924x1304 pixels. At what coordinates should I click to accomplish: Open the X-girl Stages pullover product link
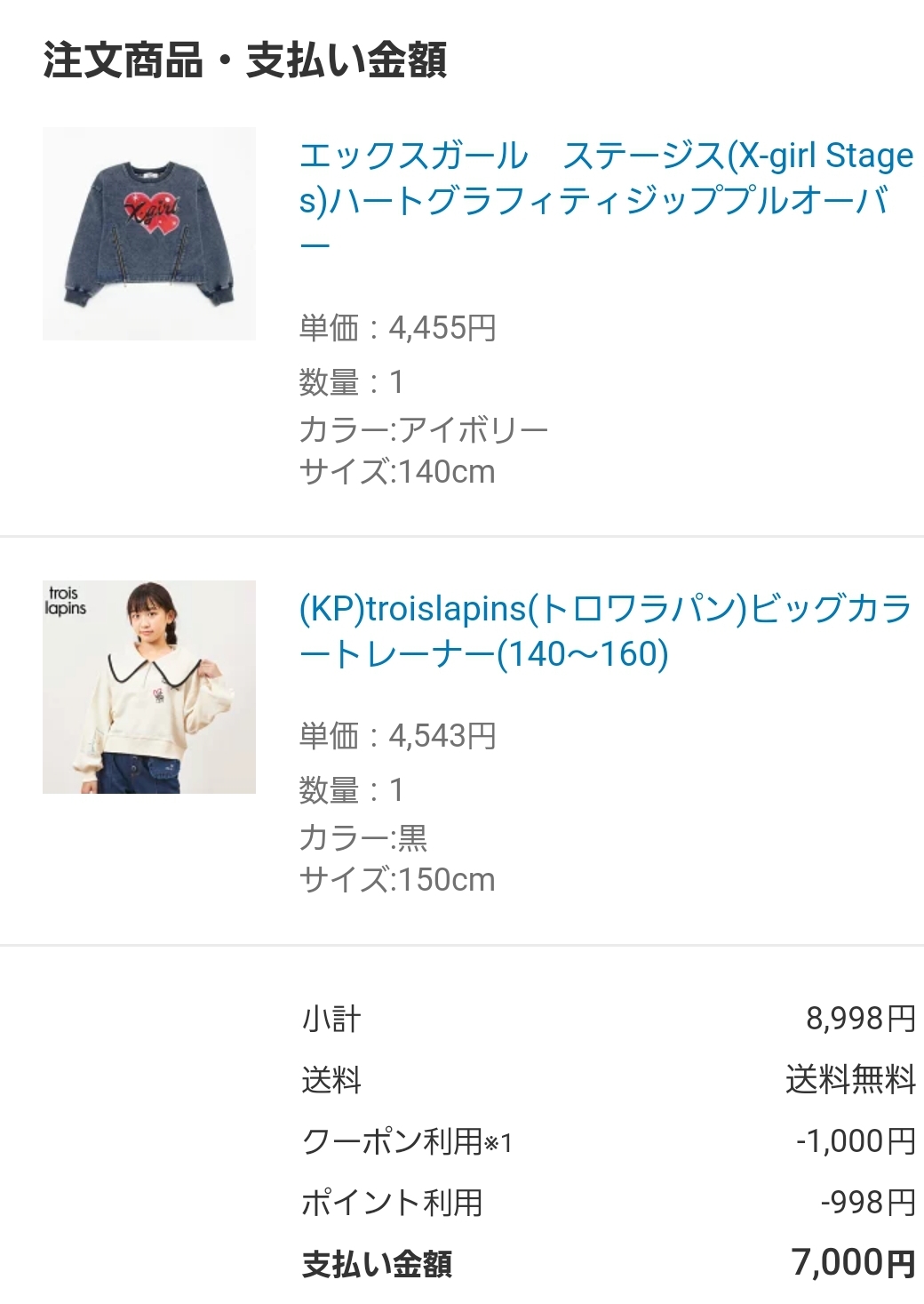click(x=604, y=179)
